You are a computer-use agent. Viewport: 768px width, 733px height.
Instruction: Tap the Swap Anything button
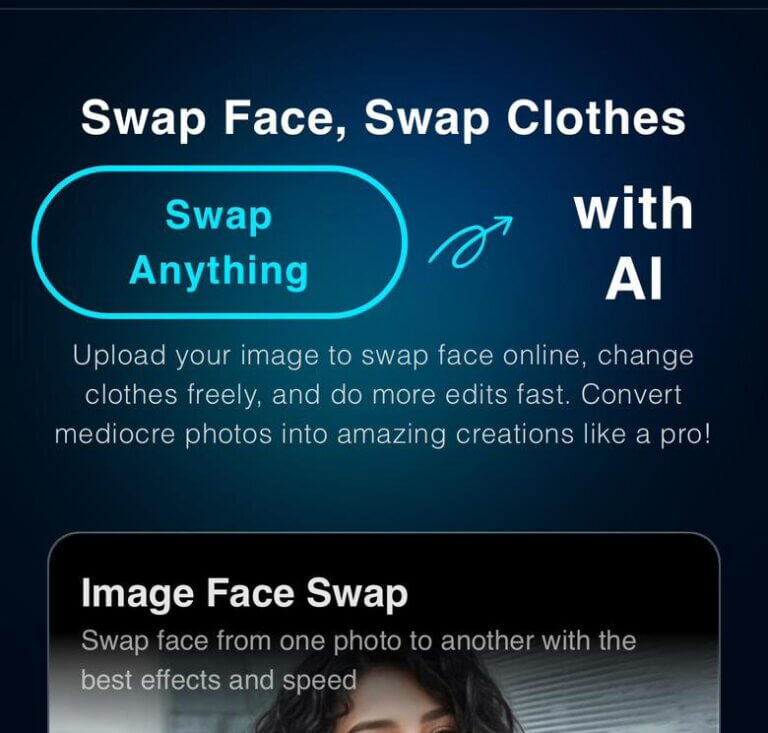click(x=220, y=242)
